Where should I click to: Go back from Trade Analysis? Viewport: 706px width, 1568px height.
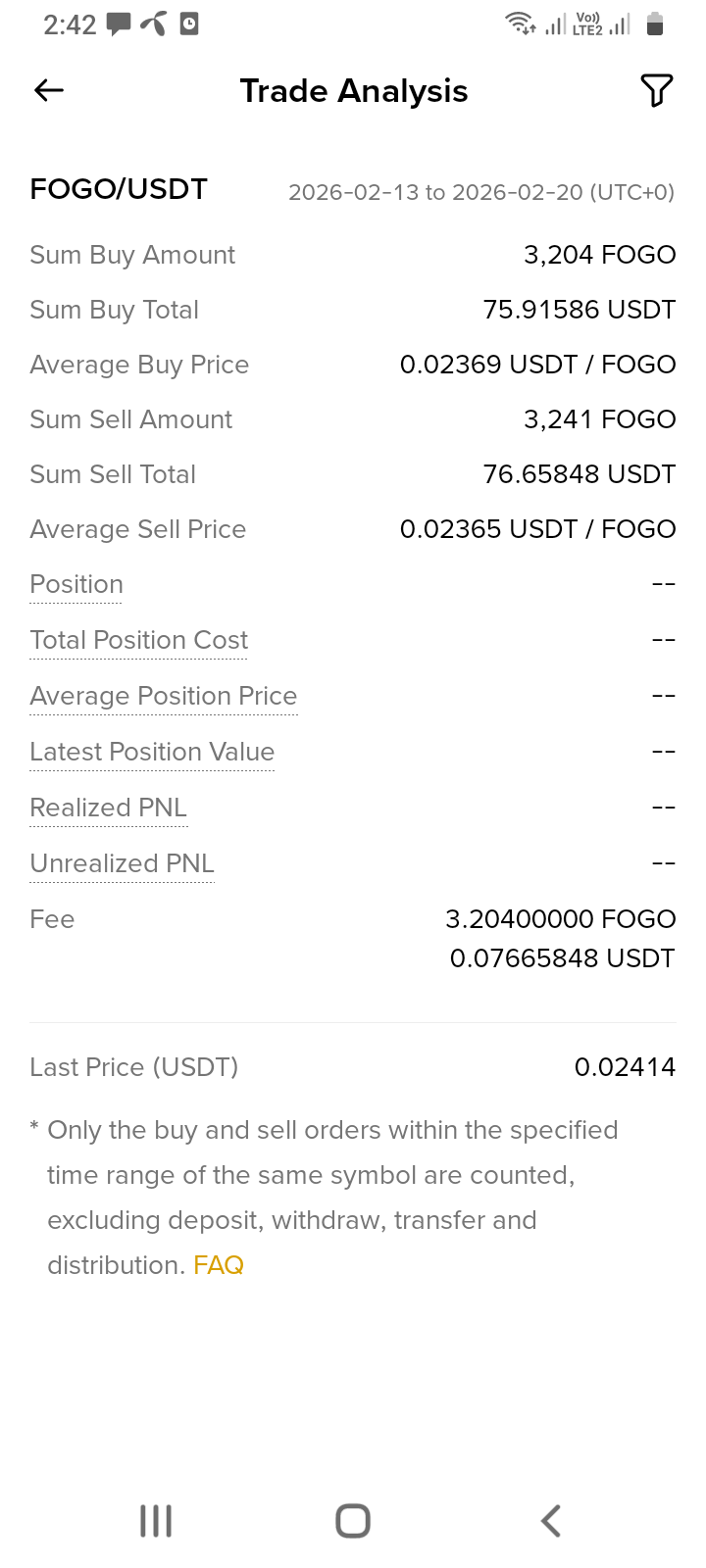point(49,91)
